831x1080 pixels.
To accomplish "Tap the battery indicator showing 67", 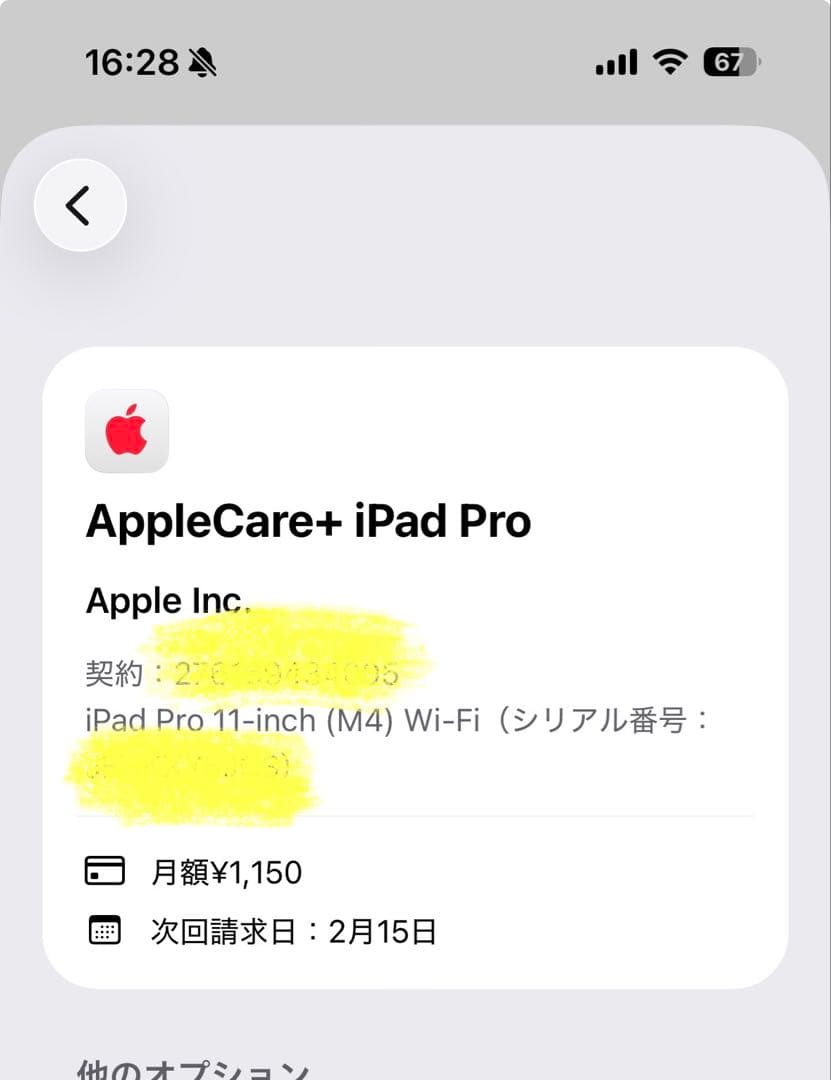I will pos(729,62).
